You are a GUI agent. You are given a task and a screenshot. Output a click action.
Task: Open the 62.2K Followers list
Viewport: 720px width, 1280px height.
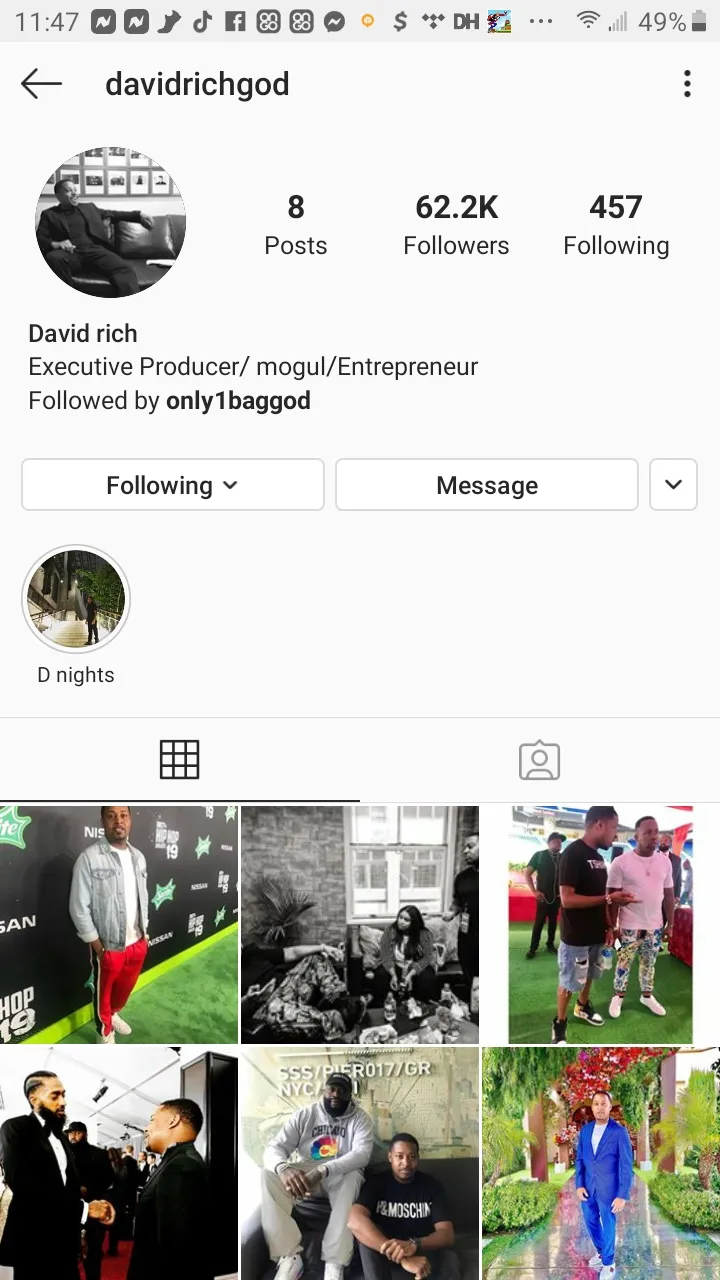[456, 225]
